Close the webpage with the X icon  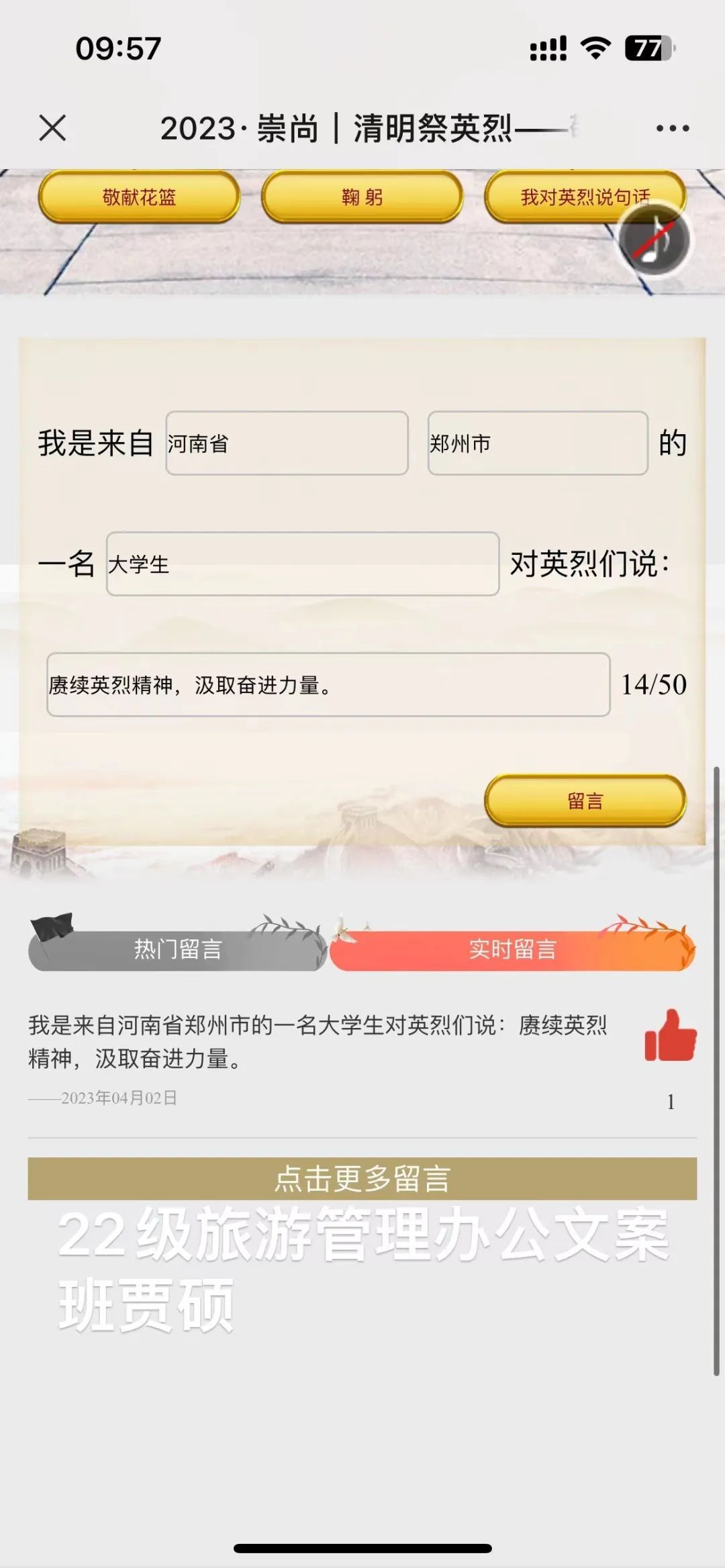tap(52, 127)
